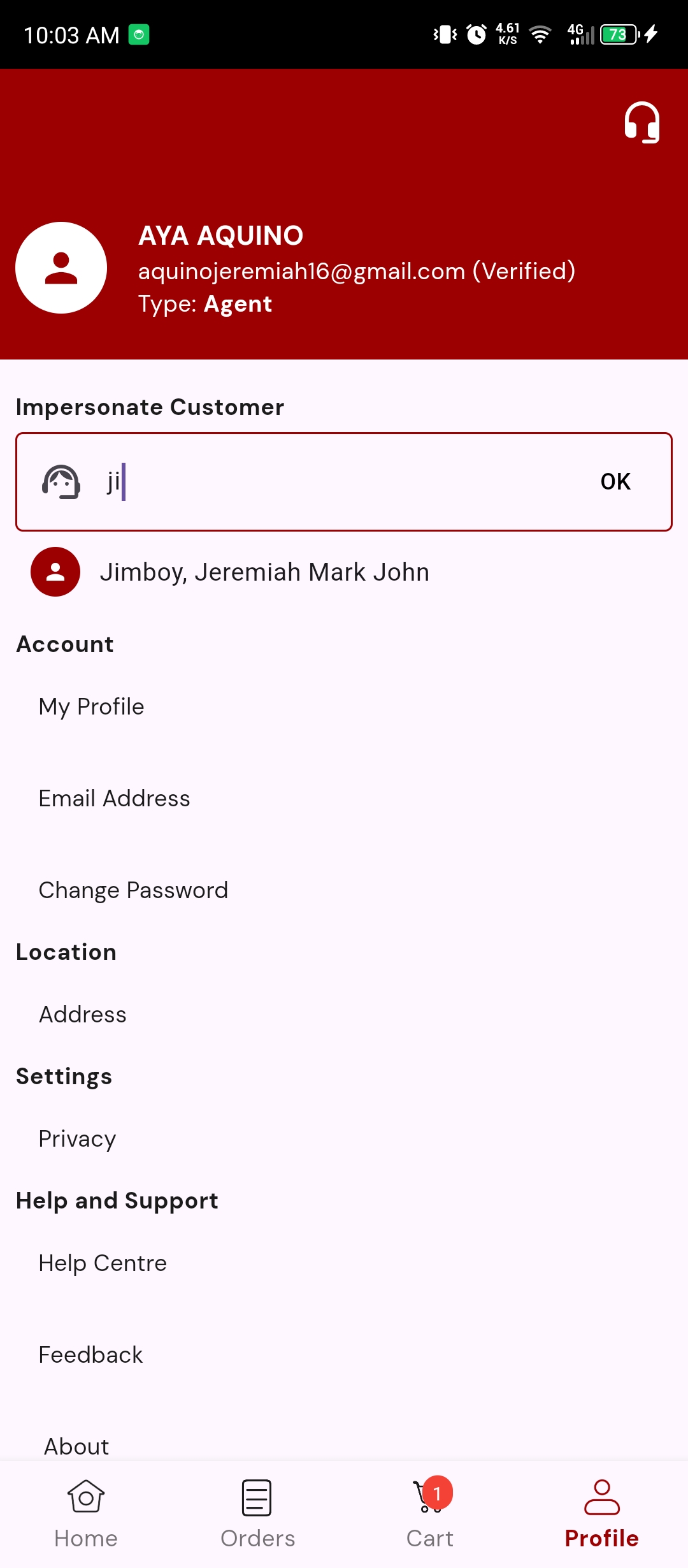Open the Cart tab
This screenshot has width=688, height=1568.
430,1514
